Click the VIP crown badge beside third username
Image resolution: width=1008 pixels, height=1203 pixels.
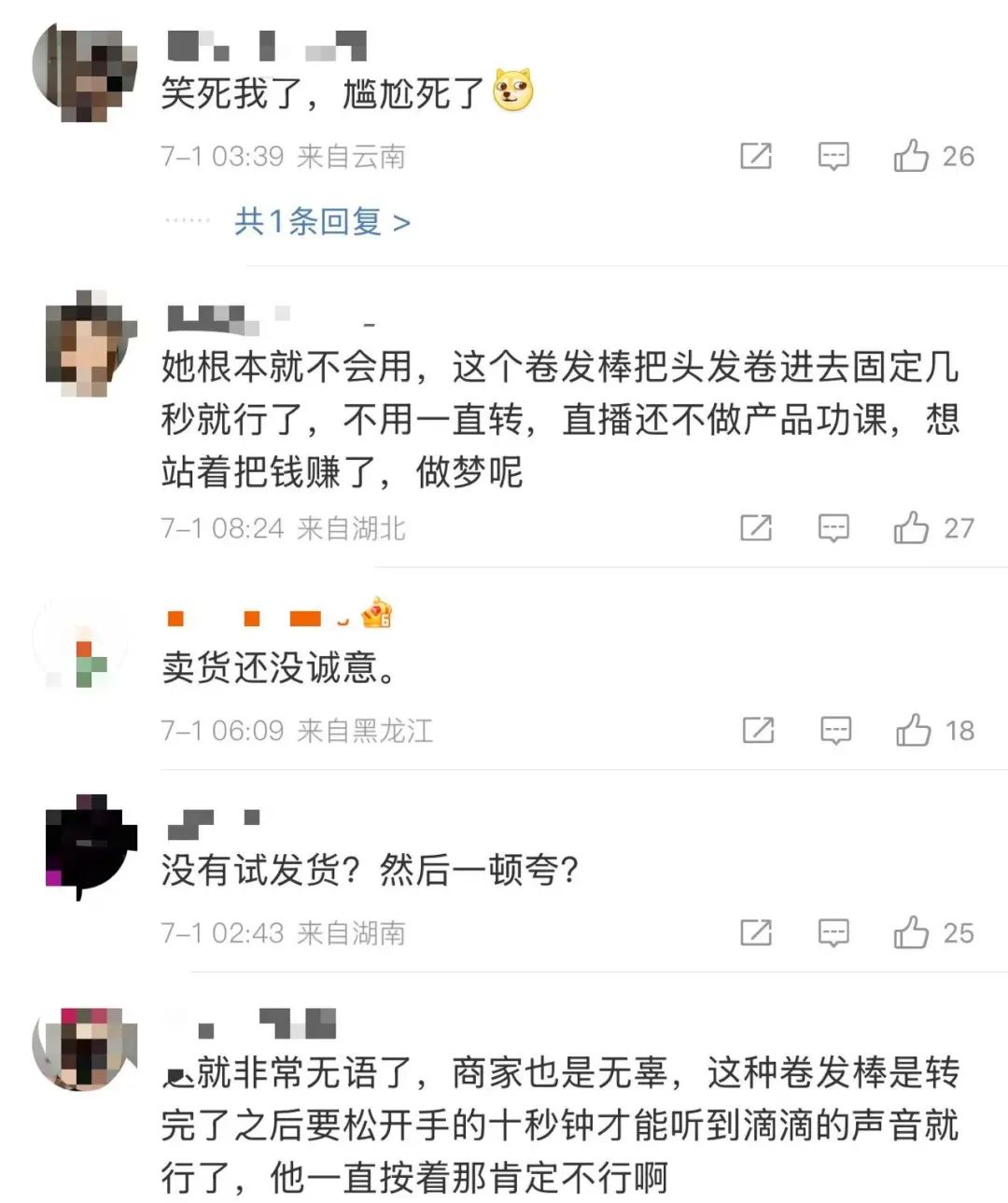(377, 614)
